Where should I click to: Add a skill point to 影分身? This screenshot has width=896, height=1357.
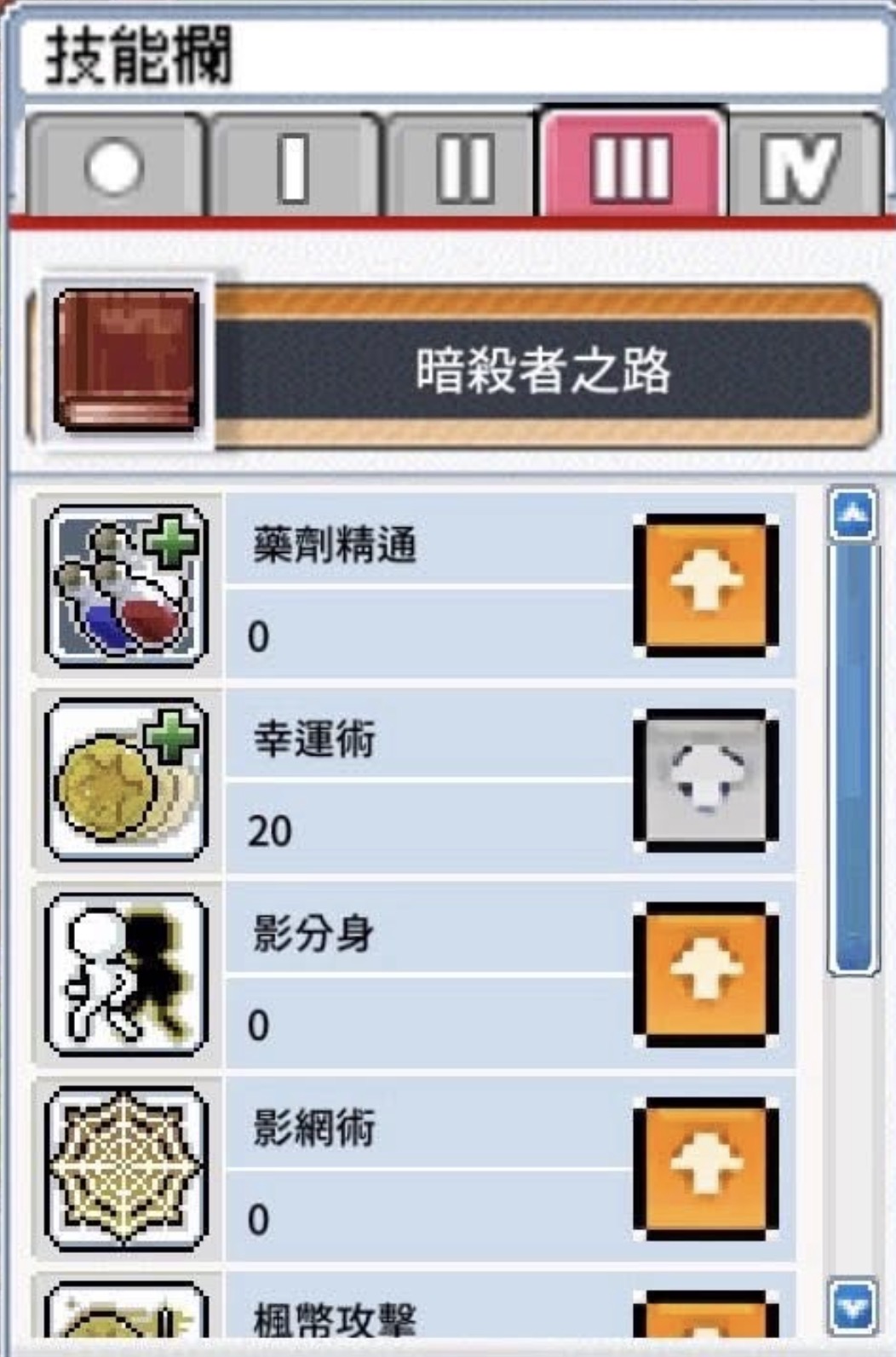pyautogui.click(x=705, y=974)
